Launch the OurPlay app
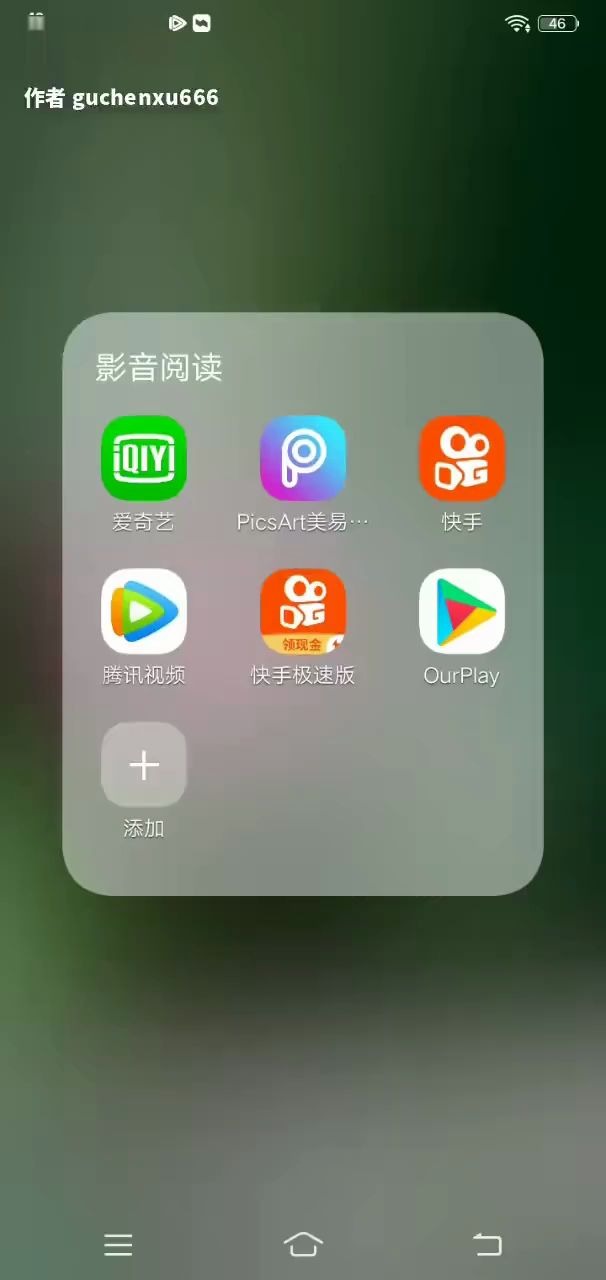The image size is (606, 1280). (x=461, y=611)
